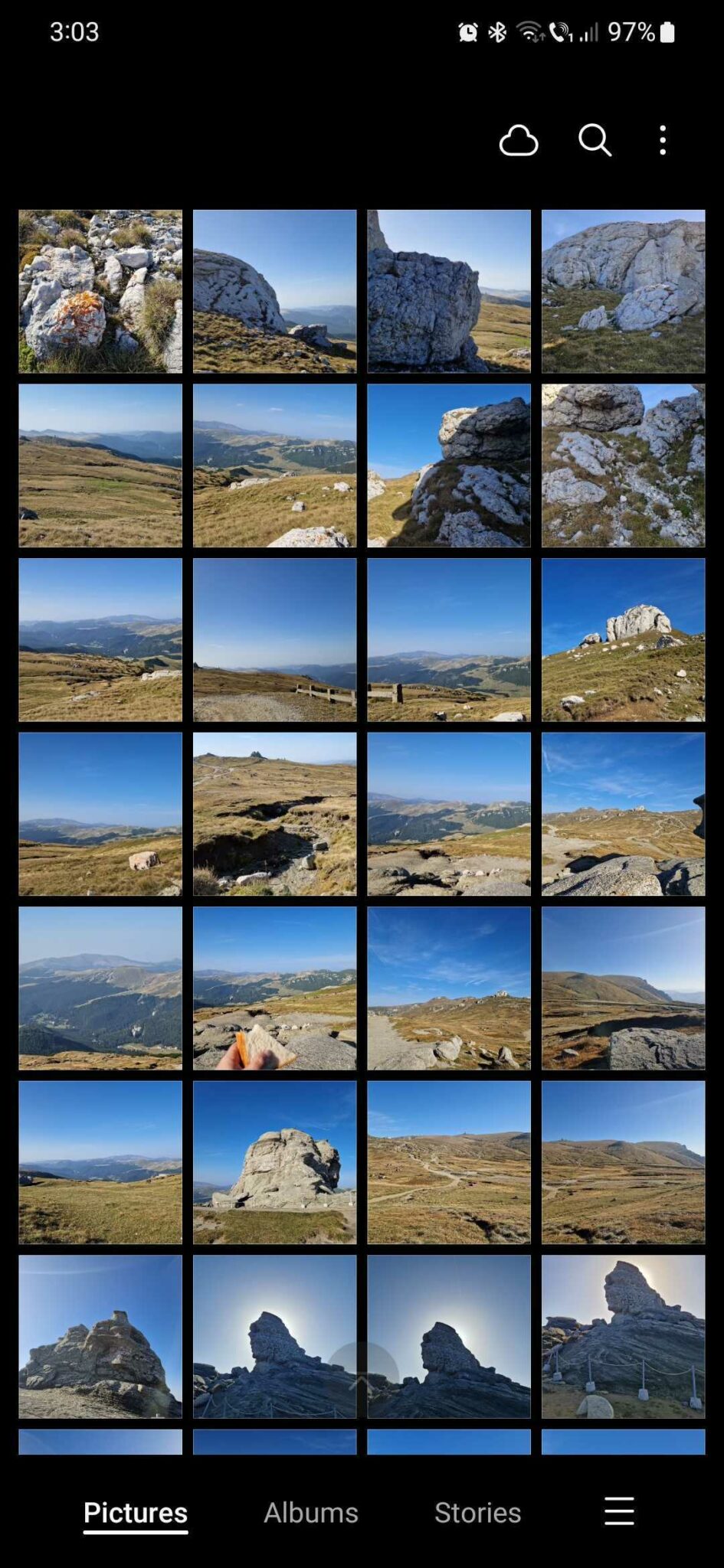Open photo of large rock formation with railing
Viewport: 724px width, 1568px height.
[x=274, y=1162]
